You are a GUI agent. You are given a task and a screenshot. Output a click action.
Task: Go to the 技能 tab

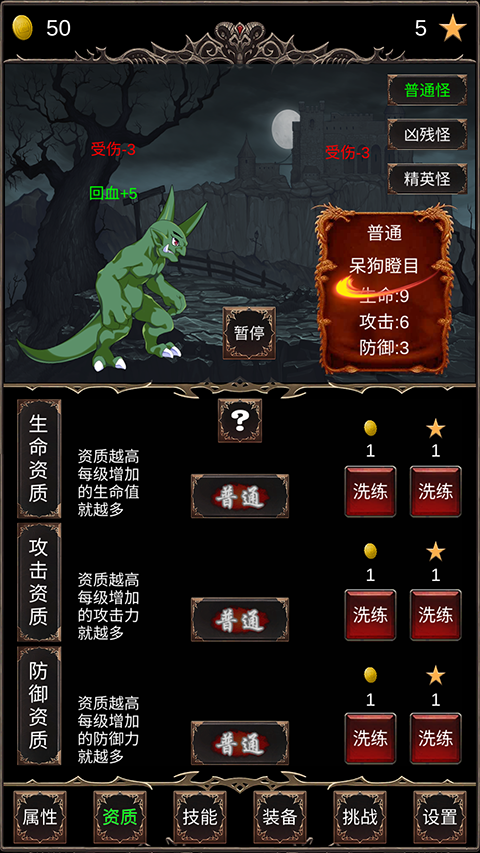point(200,817)
